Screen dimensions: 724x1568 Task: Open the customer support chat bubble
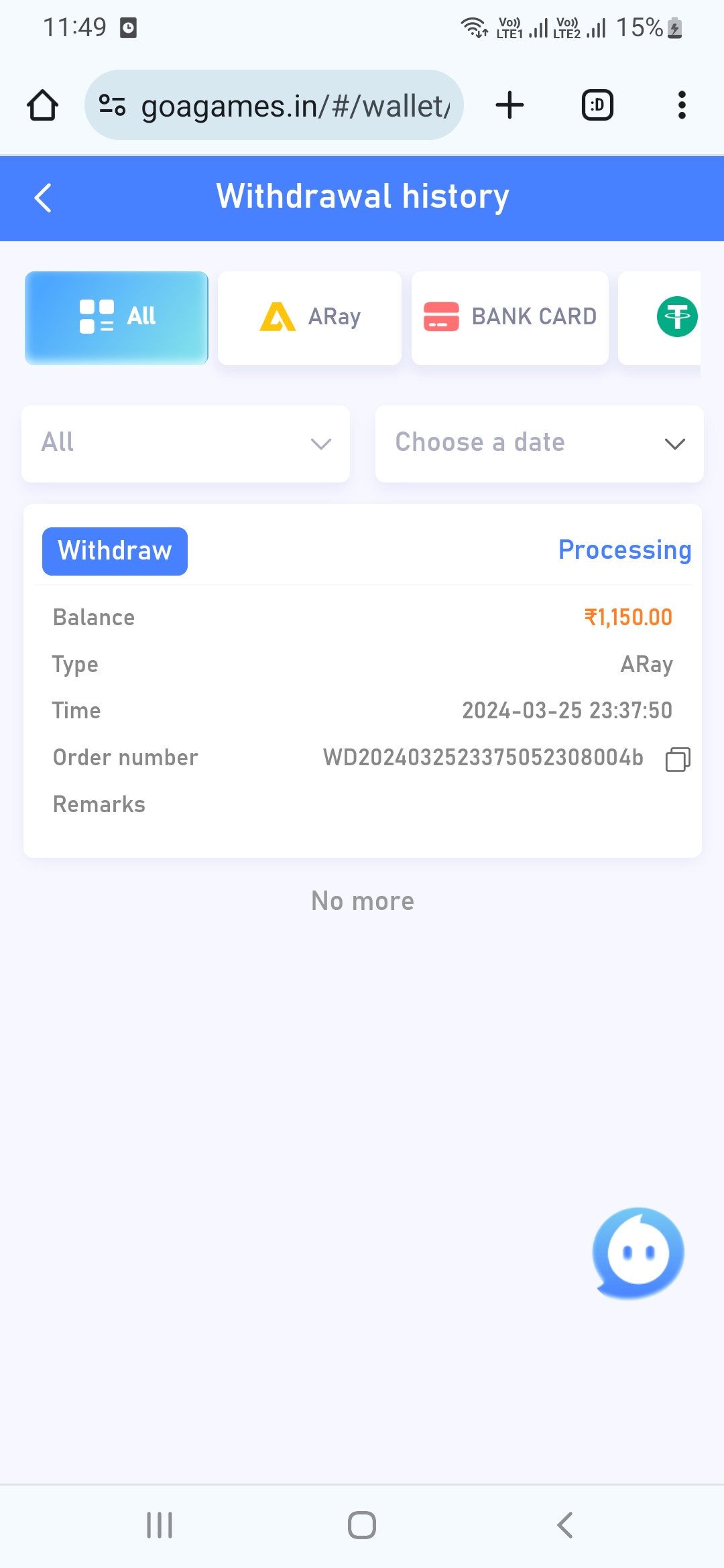click(638, 1253)
